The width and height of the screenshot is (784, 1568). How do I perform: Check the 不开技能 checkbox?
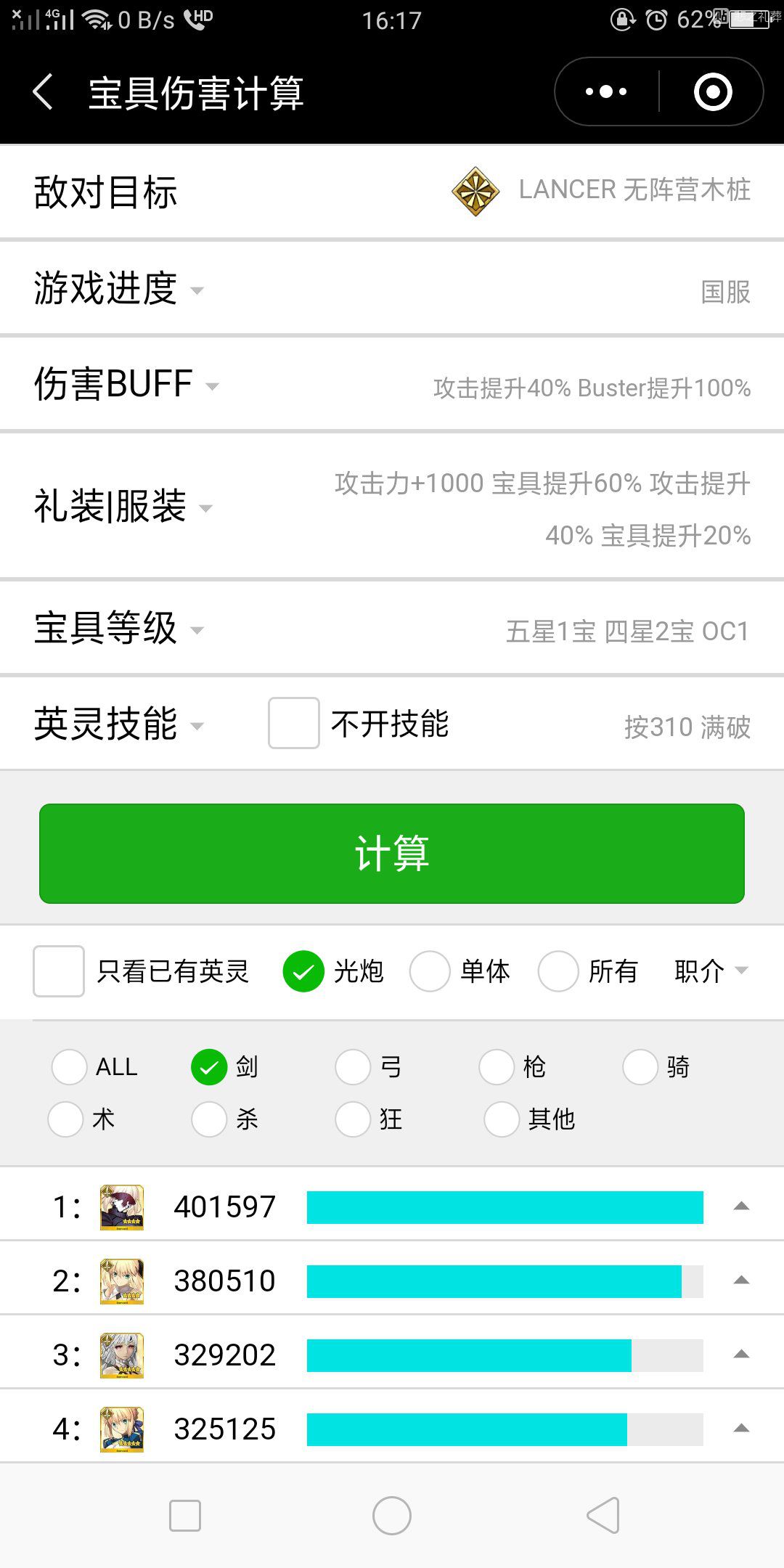point(293,723)
